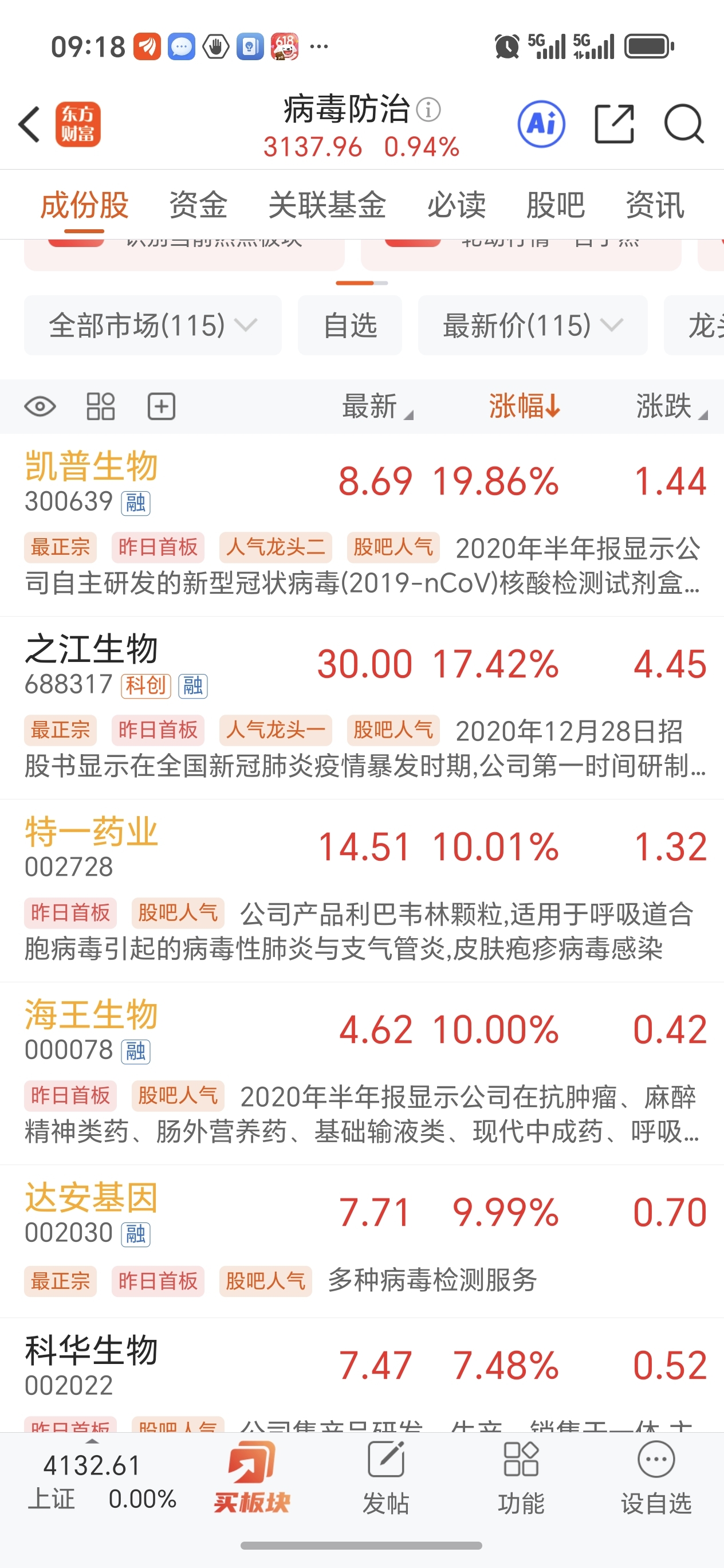Sort the list by 涨幅
Image resolution: width=724 pixels, height=1568 pixels.
pyautogui.click(x=524, y=406)
